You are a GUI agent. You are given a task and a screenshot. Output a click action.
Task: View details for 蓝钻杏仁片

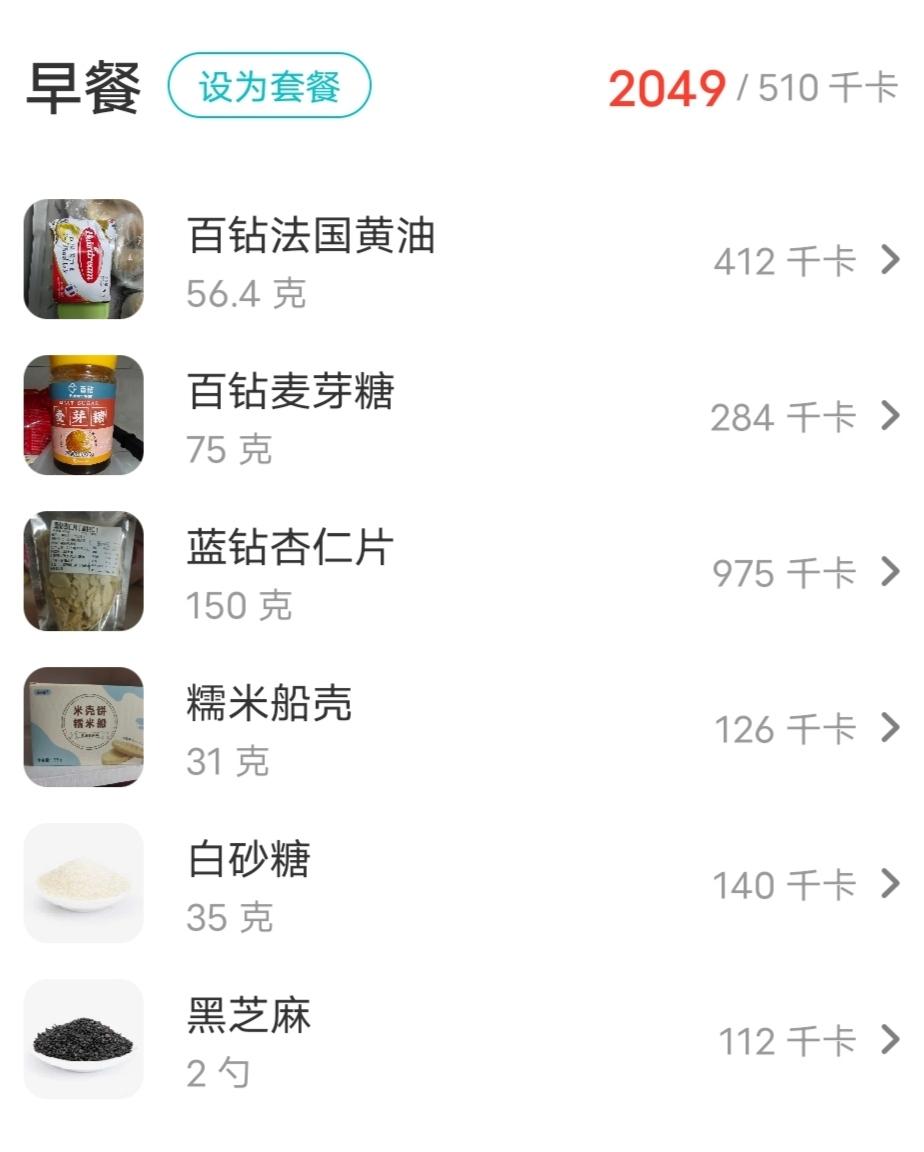(x=460, y=572)
